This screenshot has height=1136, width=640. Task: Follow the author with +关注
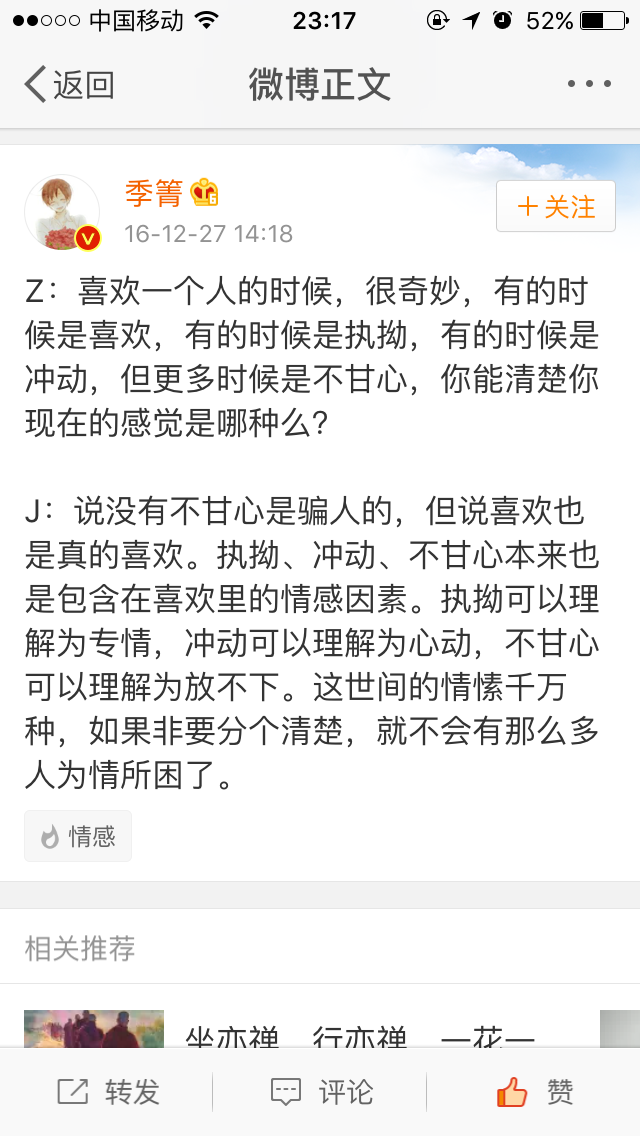(x=556, y=207)
